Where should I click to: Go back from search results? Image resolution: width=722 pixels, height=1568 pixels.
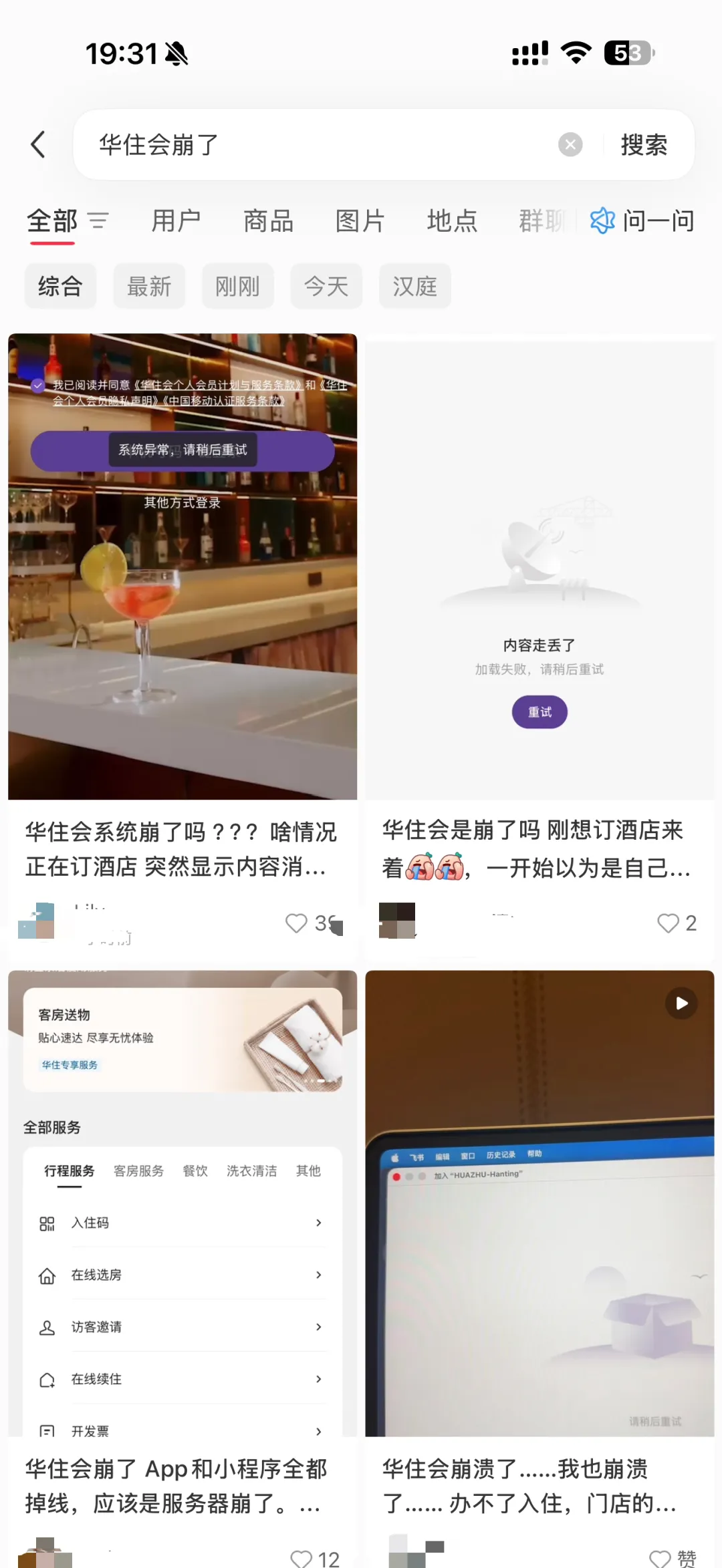tap(39, 144)
